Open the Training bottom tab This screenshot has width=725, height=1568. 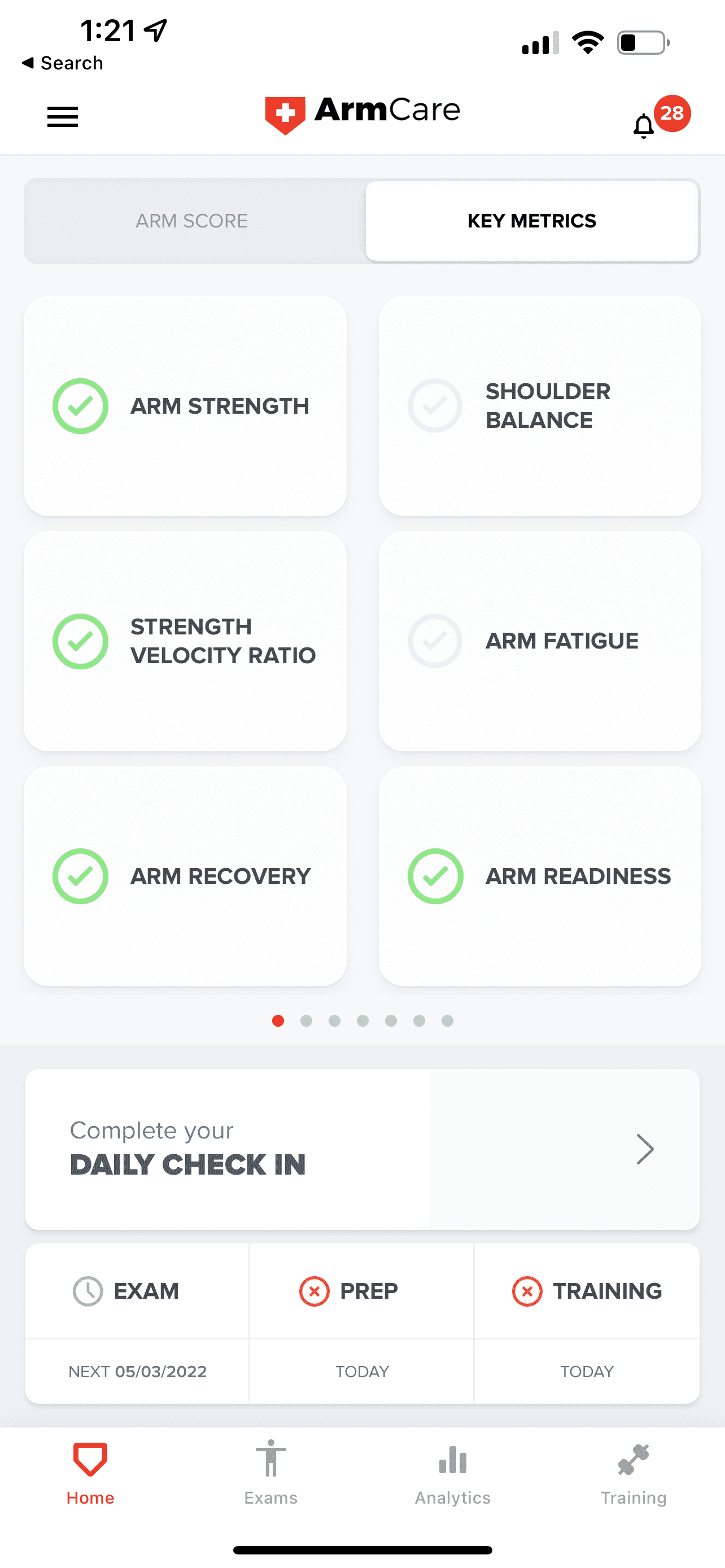(633, 1473)
